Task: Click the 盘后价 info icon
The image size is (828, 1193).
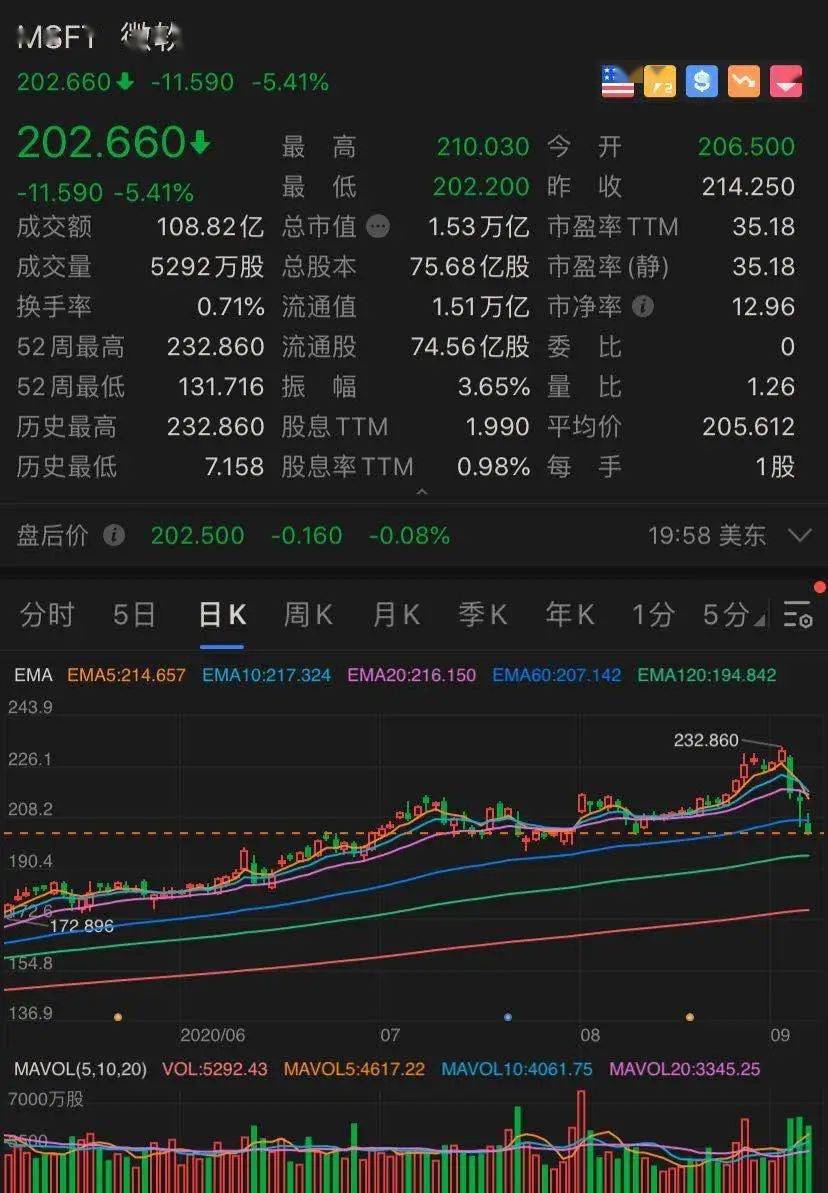Action: click(x=113, y=536)
